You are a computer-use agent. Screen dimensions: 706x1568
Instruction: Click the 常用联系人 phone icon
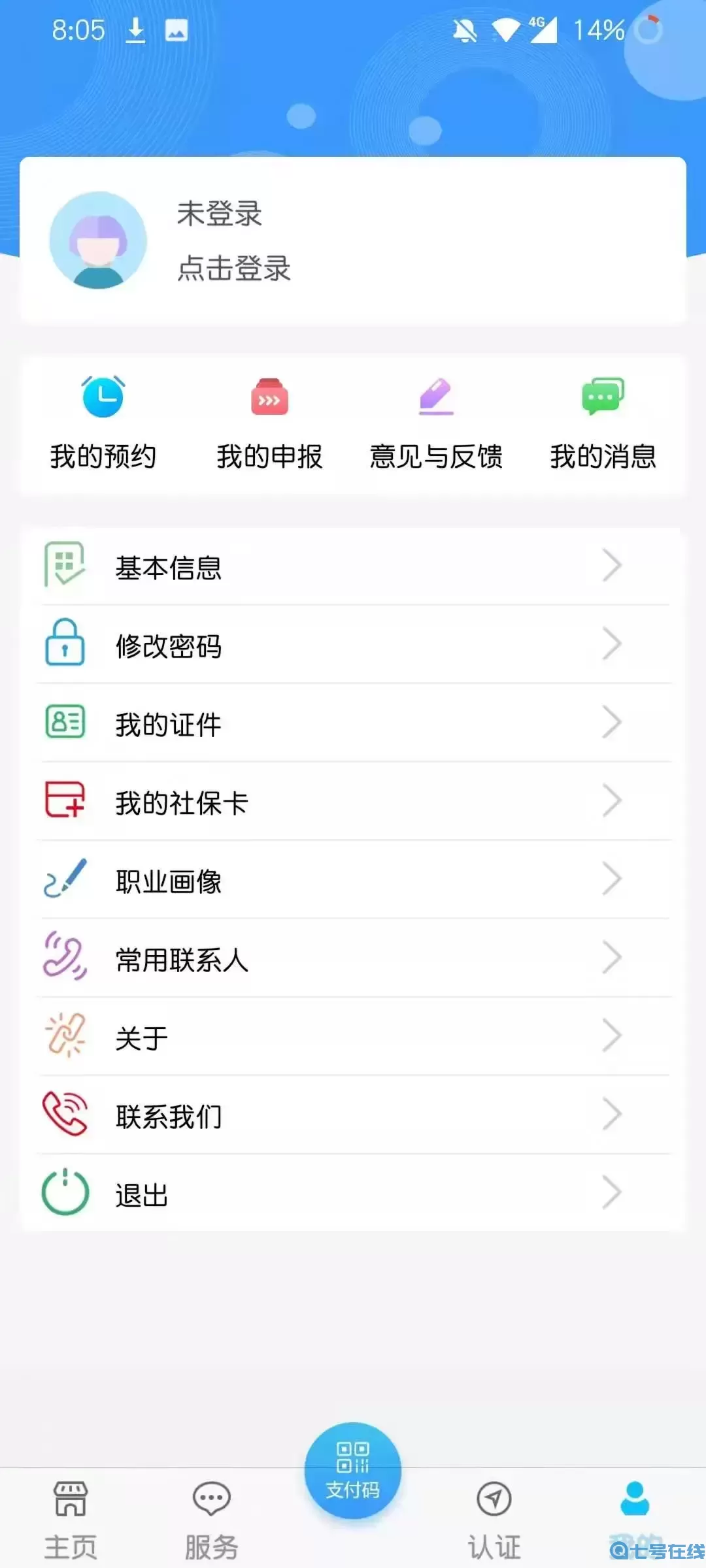65,957
